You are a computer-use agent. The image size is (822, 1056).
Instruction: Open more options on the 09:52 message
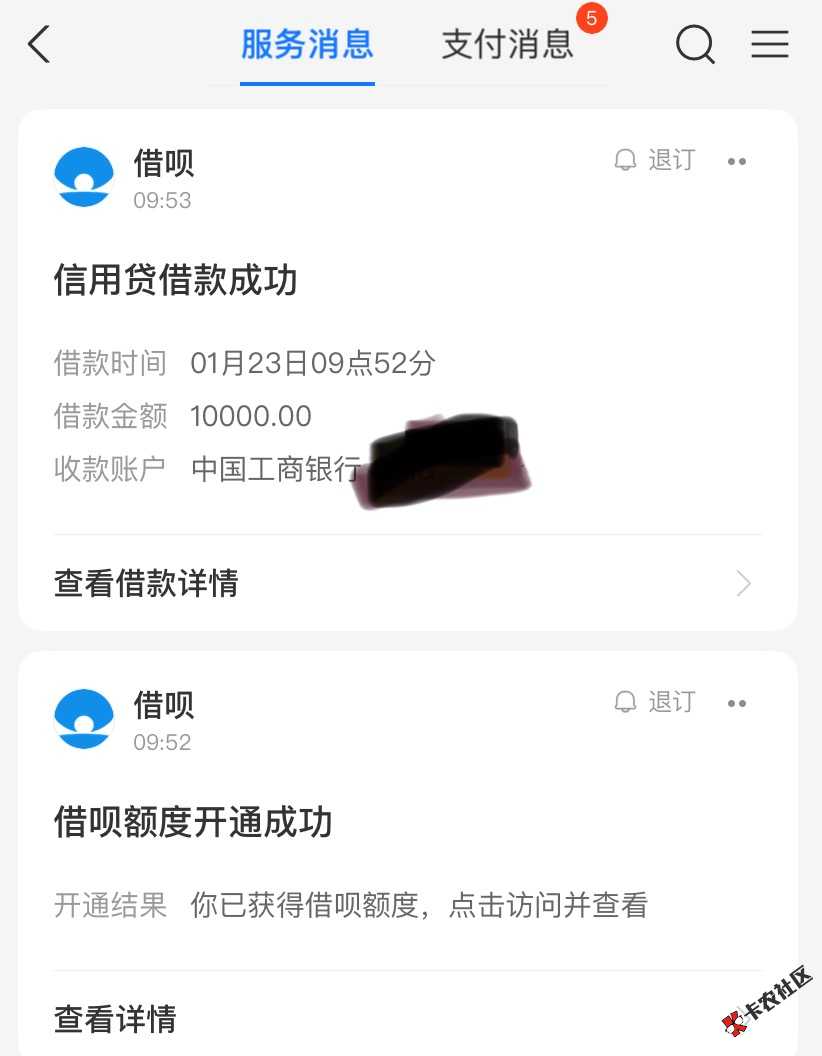737,703
